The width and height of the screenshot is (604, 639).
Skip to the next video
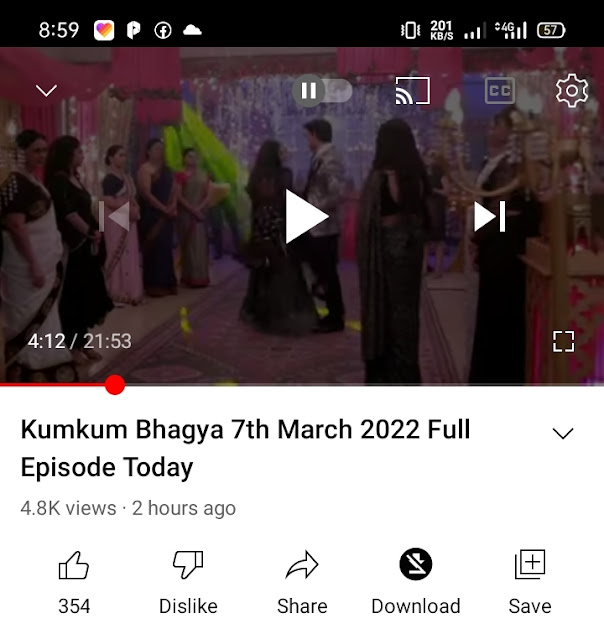pyautogui.click(x=490, y=216)
